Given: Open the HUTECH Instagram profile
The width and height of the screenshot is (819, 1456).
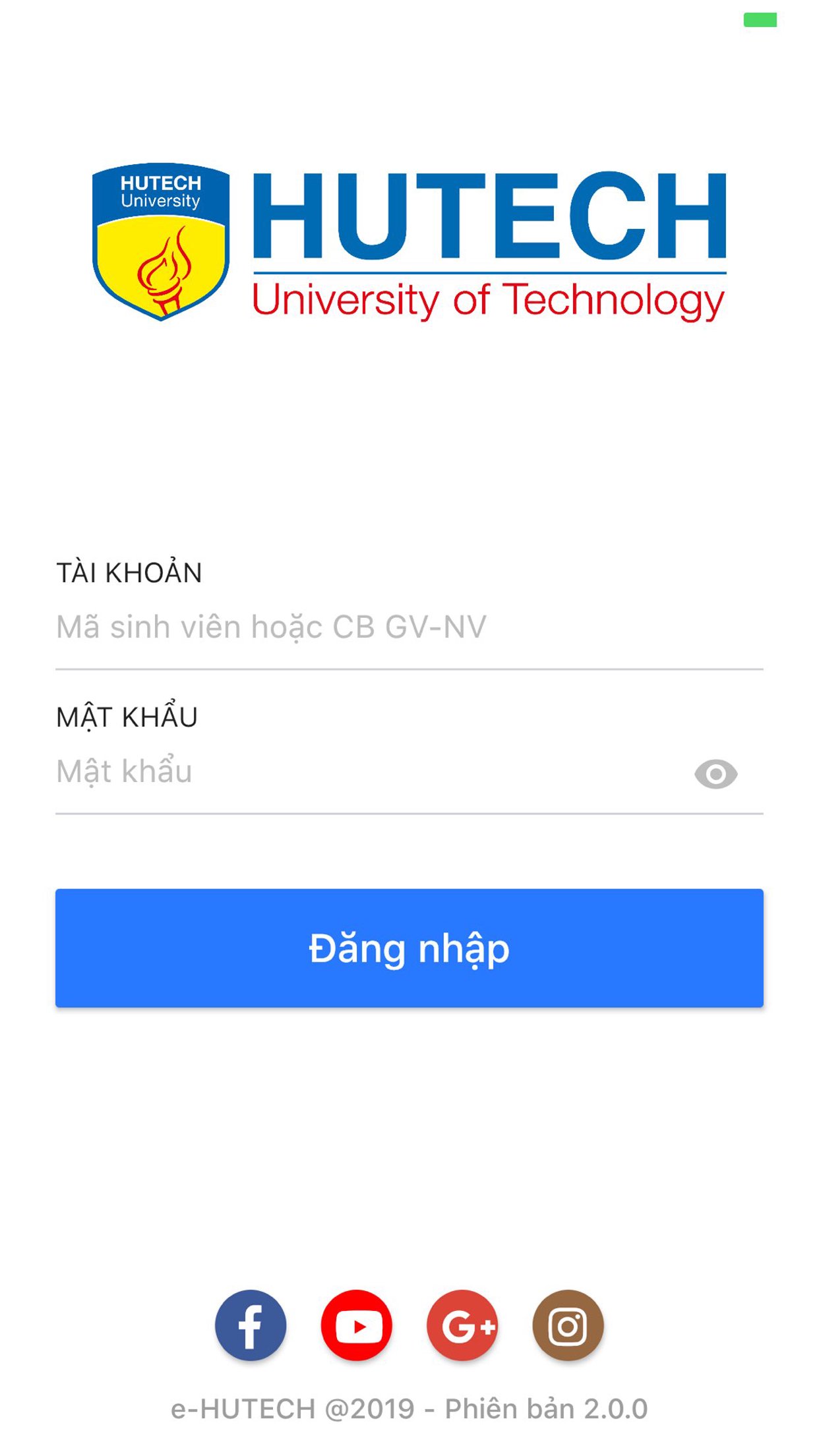Looking at the screenshot, I should (568, 1325).
